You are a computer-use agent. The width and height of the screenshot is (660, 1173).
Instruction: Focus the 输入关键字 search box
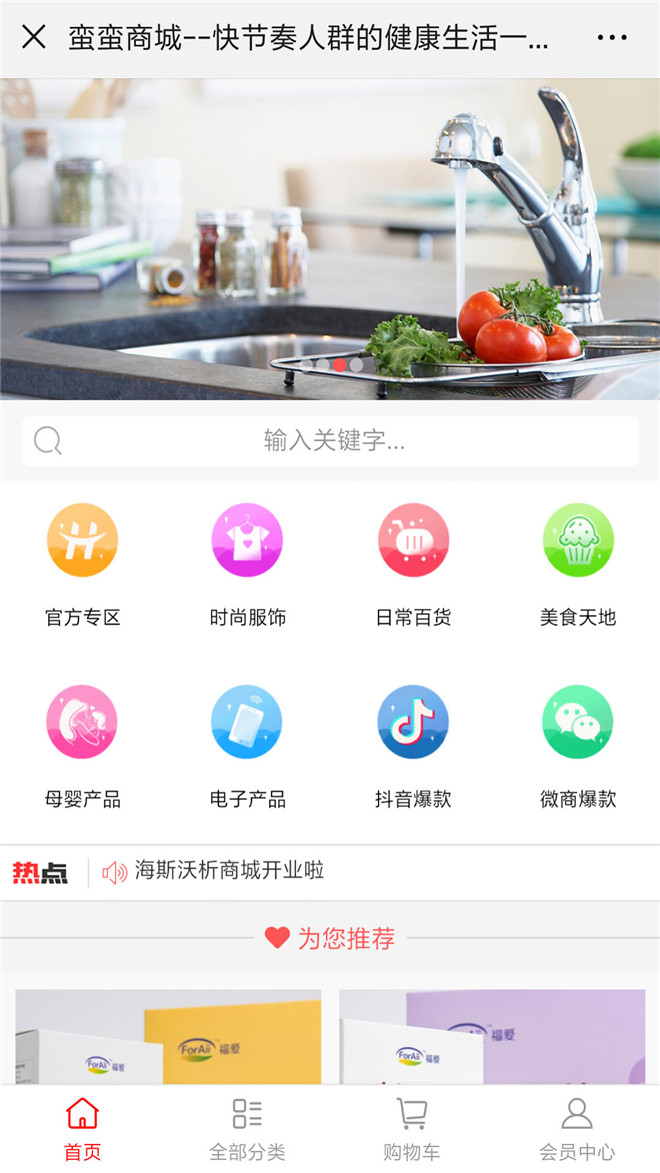(330, 441)
